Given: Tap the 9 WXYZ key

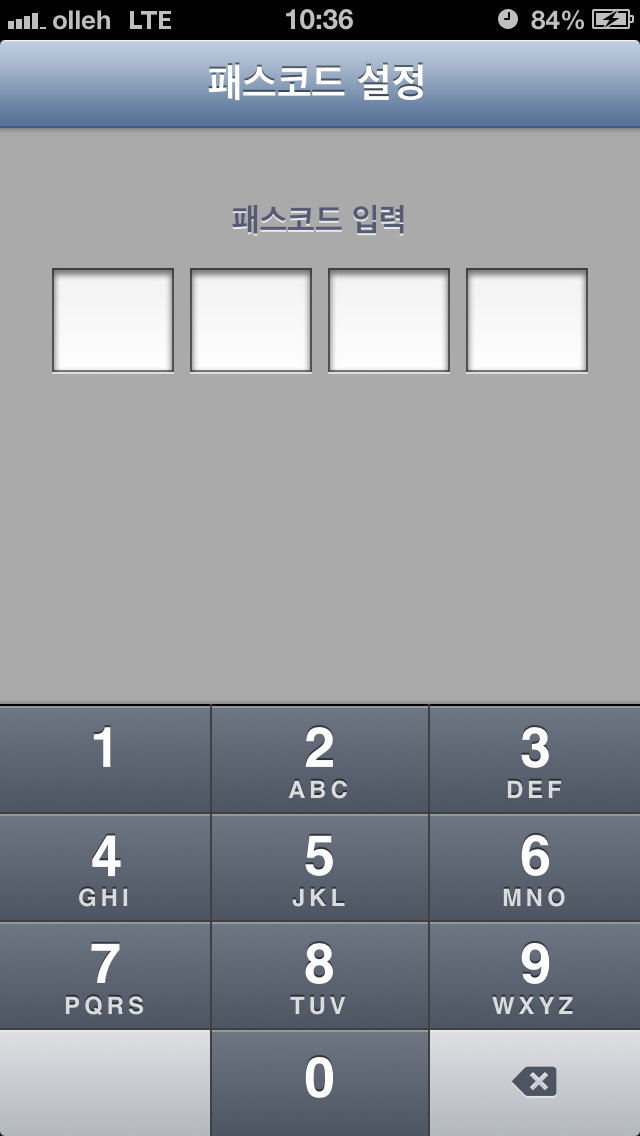Looking at the screenshot, I should click(535, 975).
